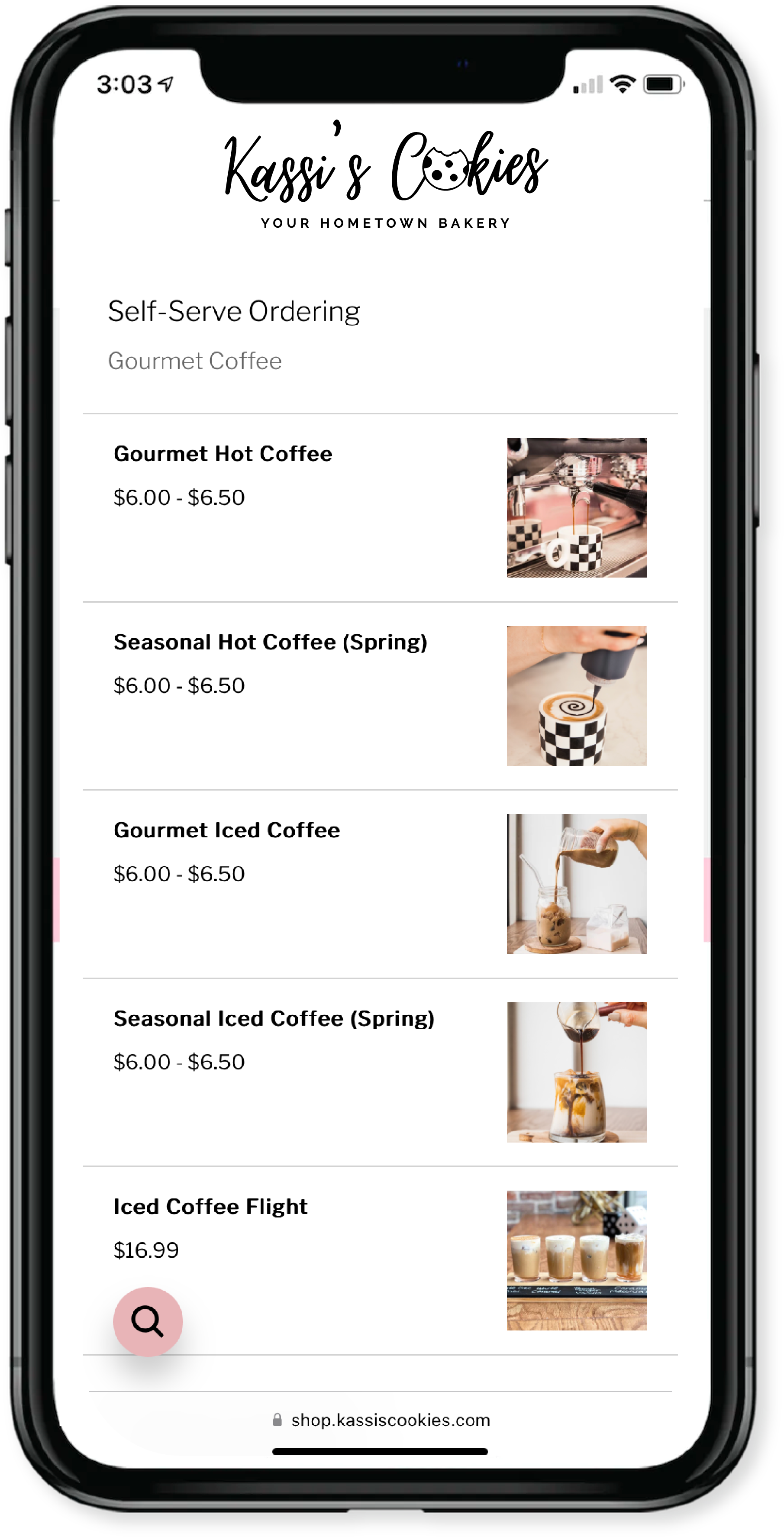The image size is (784, 1537).
Task: View the Gourmet Iced Coffee product
Action: (x=227, y=830)
